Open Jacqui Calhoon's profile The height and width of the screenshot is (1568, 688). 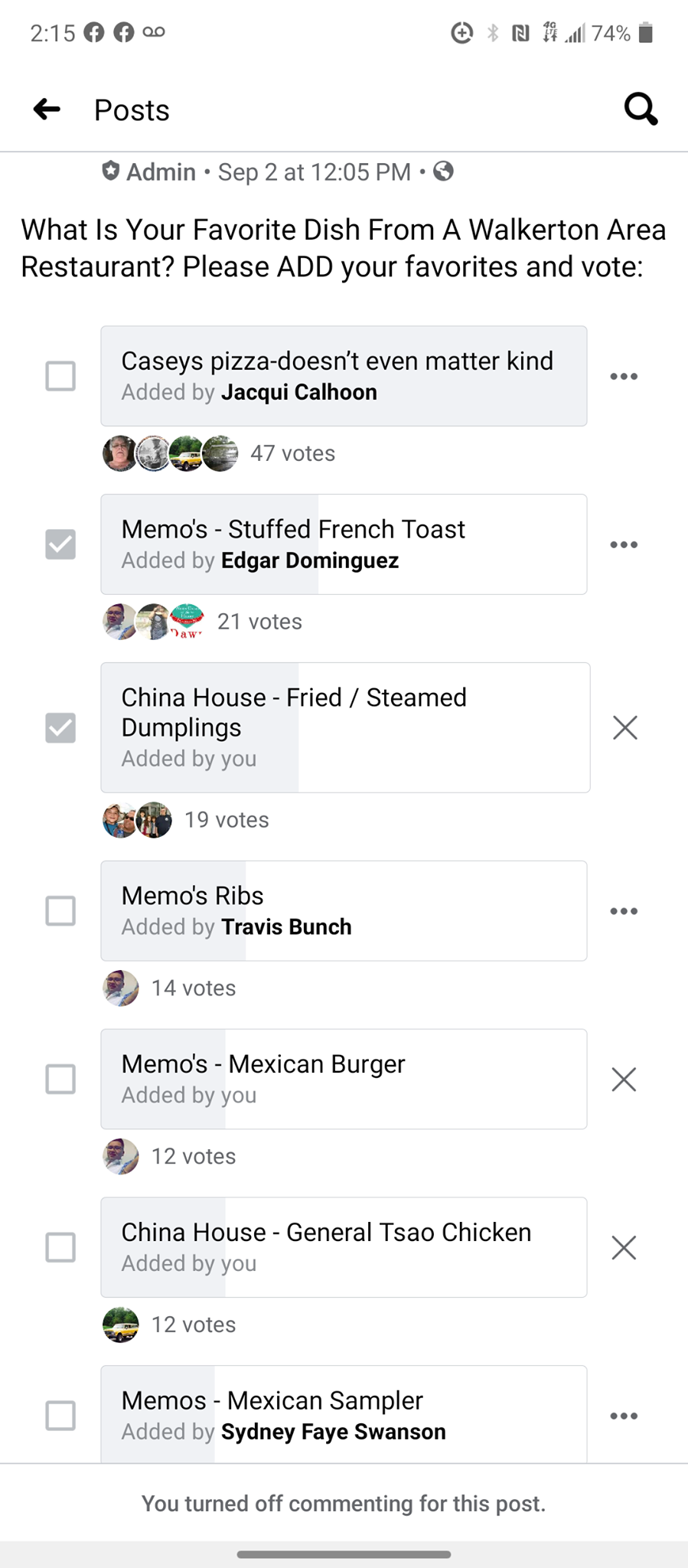click(299, 392)
